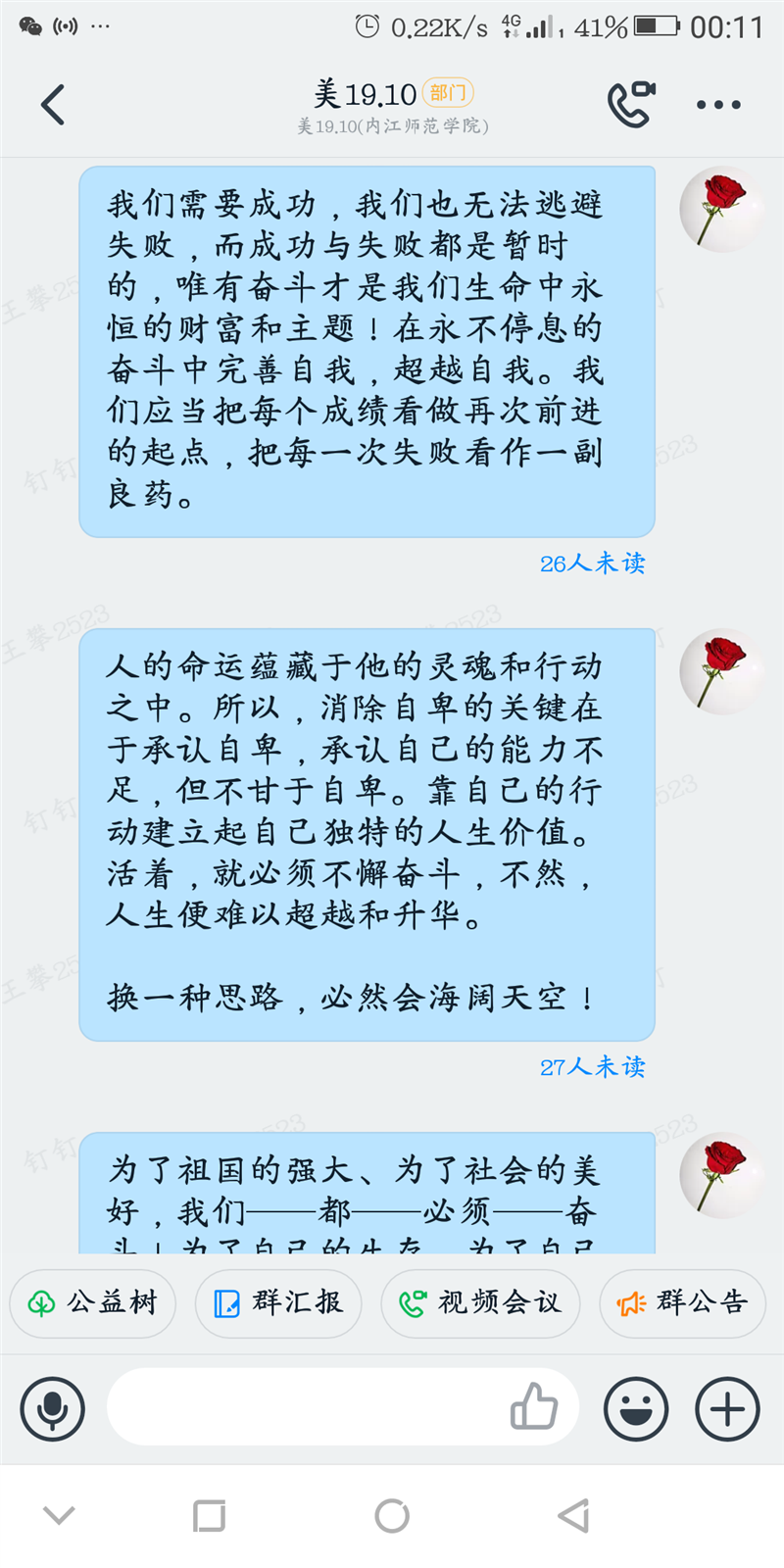Image resolution: width=784 pixels, height=1568 pixels.
Task: Switch to voice message input
Action: pos(53,1409)
